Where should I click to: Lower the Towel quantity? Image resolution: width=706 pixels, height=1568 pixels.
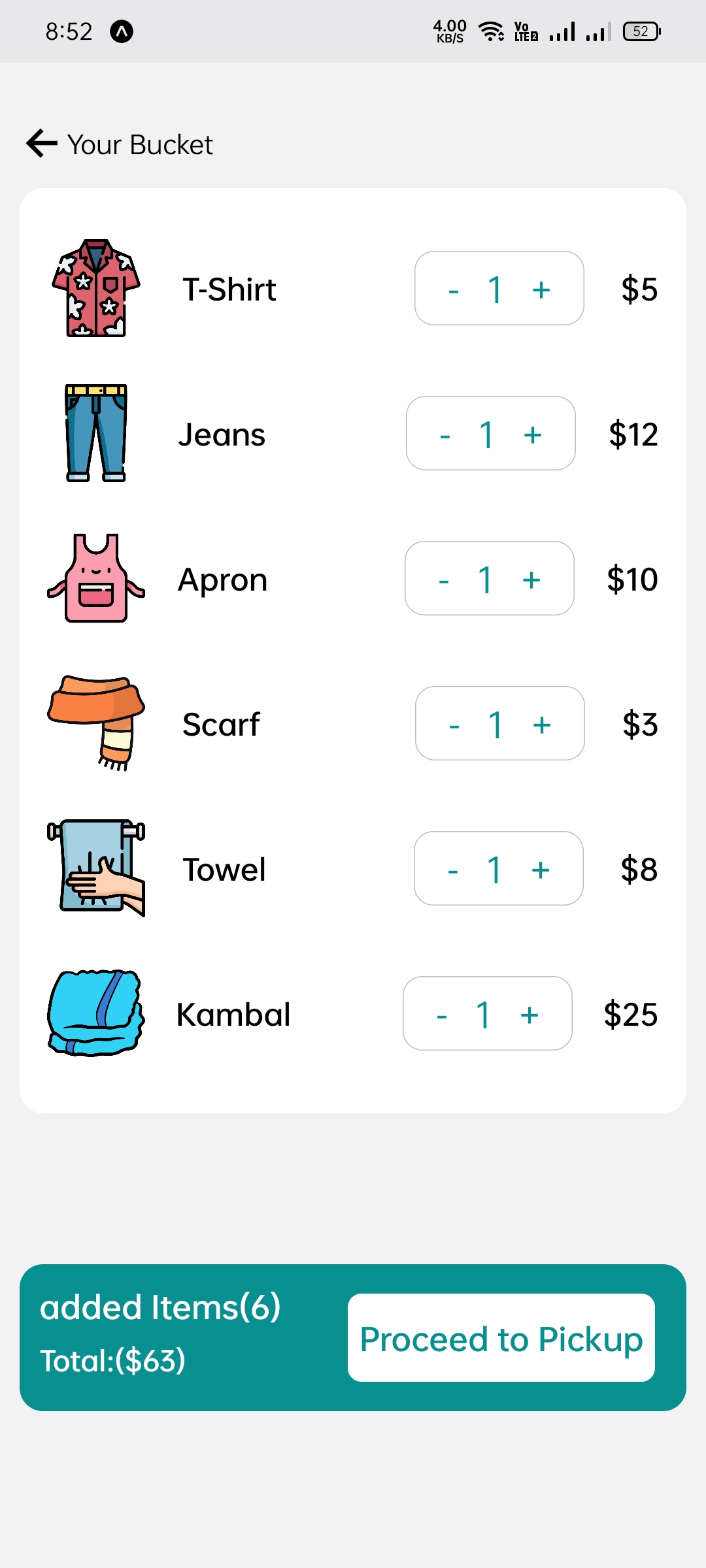click(453, 870)
